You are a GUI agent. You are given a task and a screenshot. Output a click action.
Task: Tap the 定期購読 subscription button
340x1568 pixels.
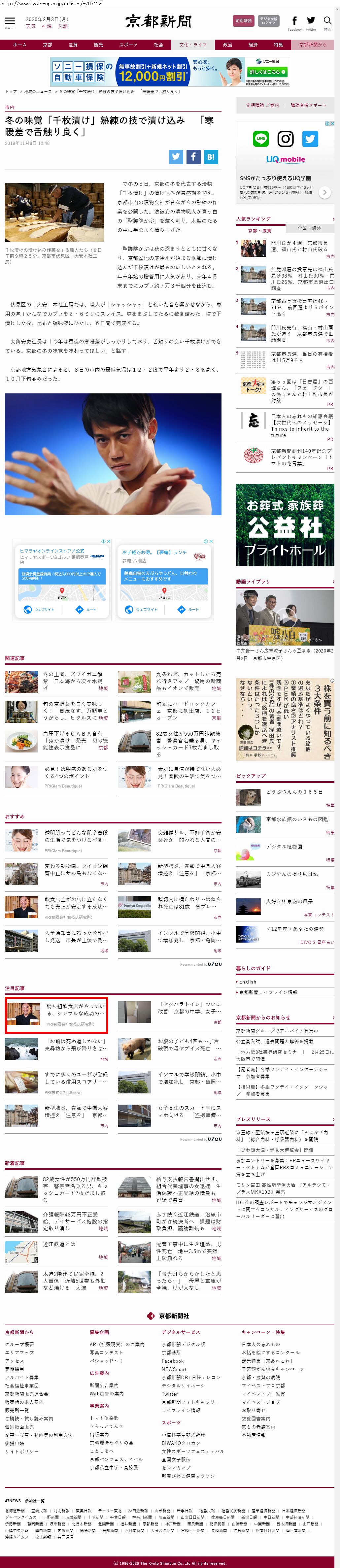tap(243, 21)
